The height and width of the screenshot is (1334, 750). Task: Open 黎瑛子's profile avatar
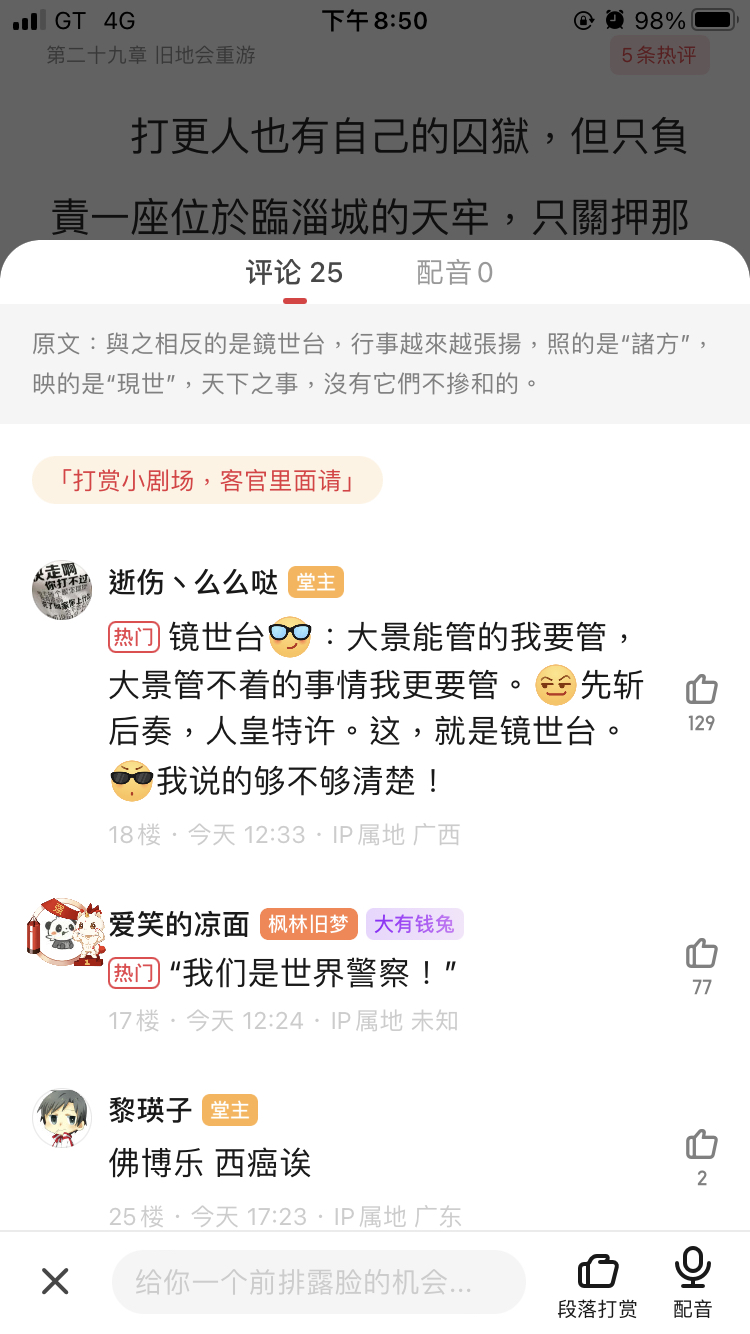62,1118
